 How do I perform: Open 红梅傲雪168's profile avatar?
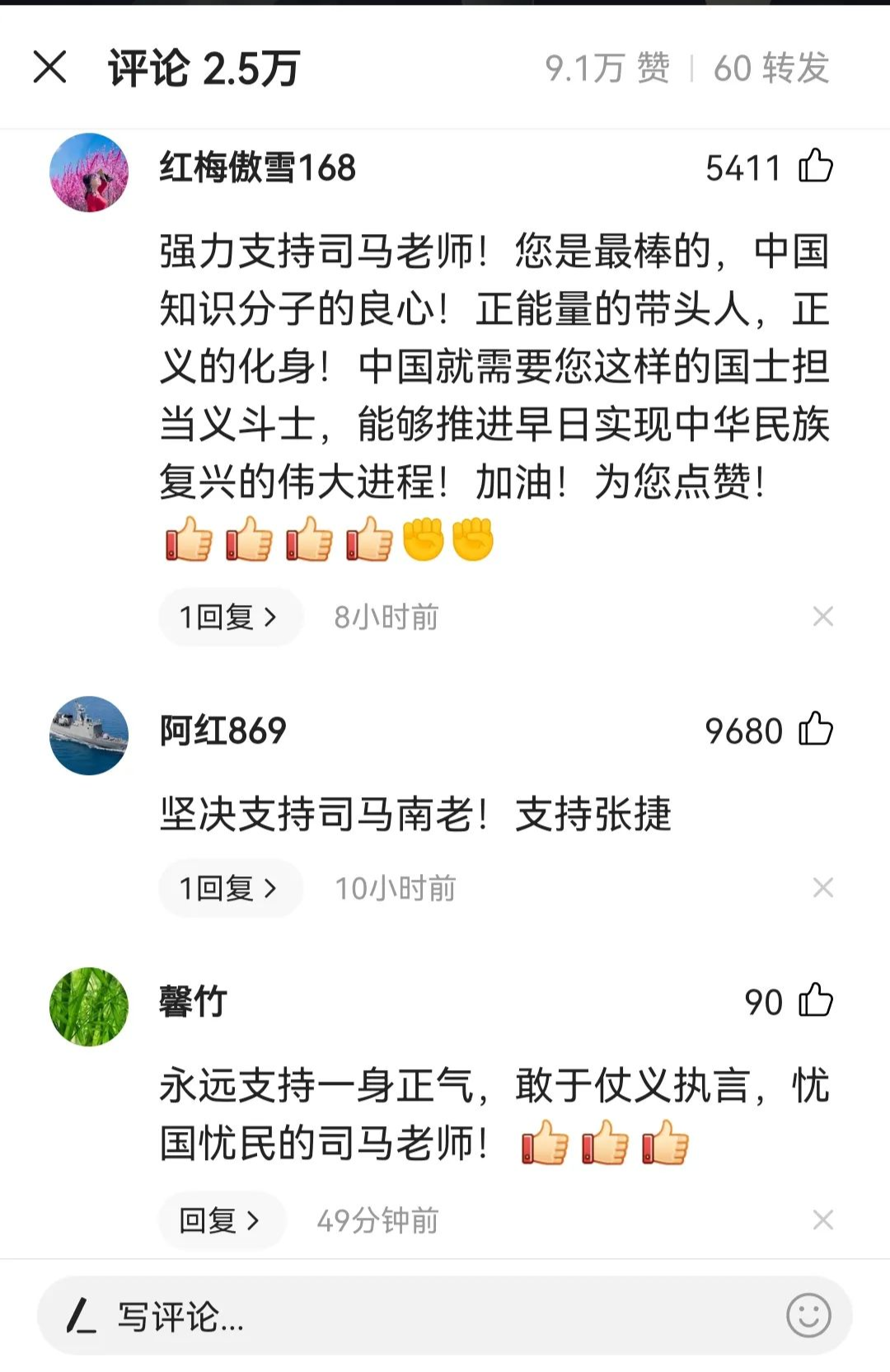(89, 172)
